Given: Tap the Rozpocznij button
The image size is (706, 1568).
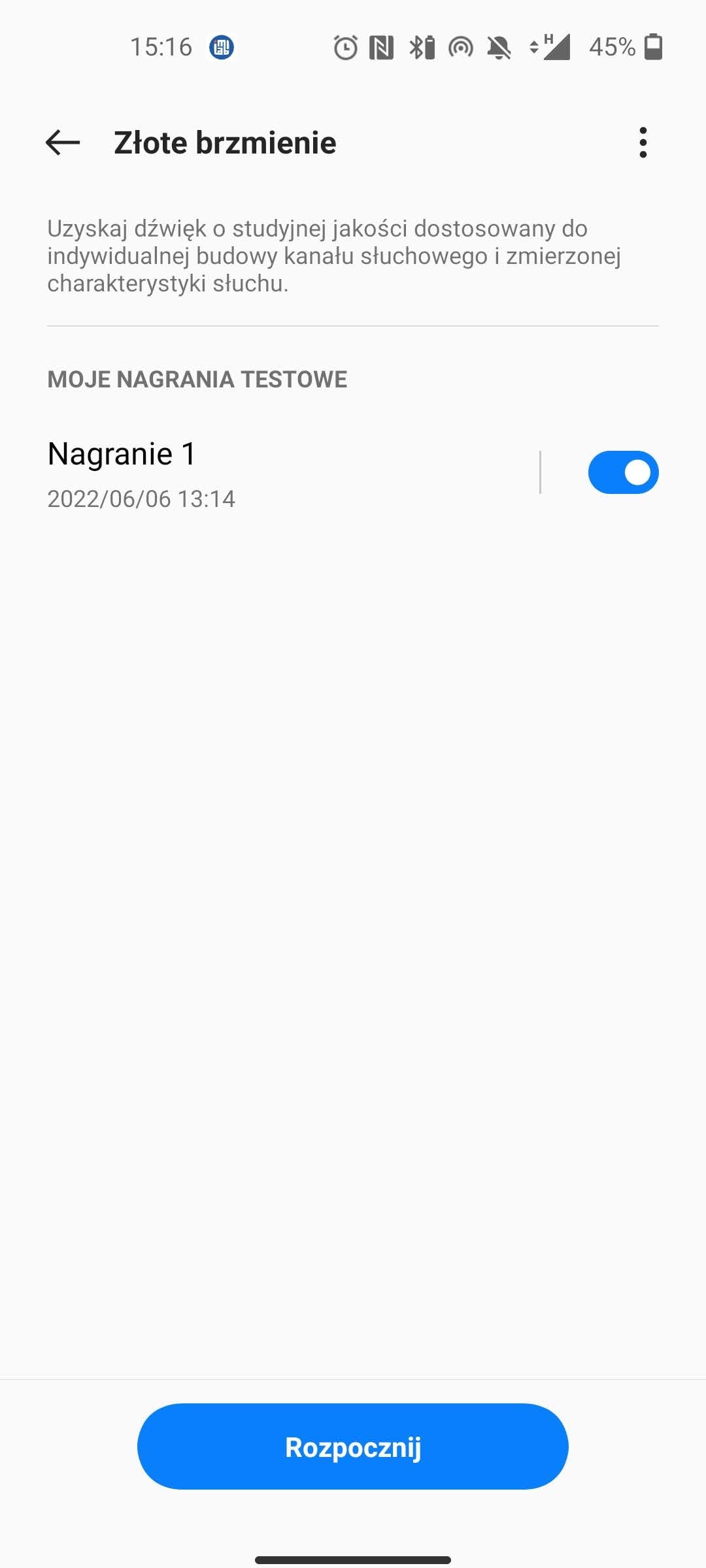Looking at the screenshot, I should pos(353,1447).
